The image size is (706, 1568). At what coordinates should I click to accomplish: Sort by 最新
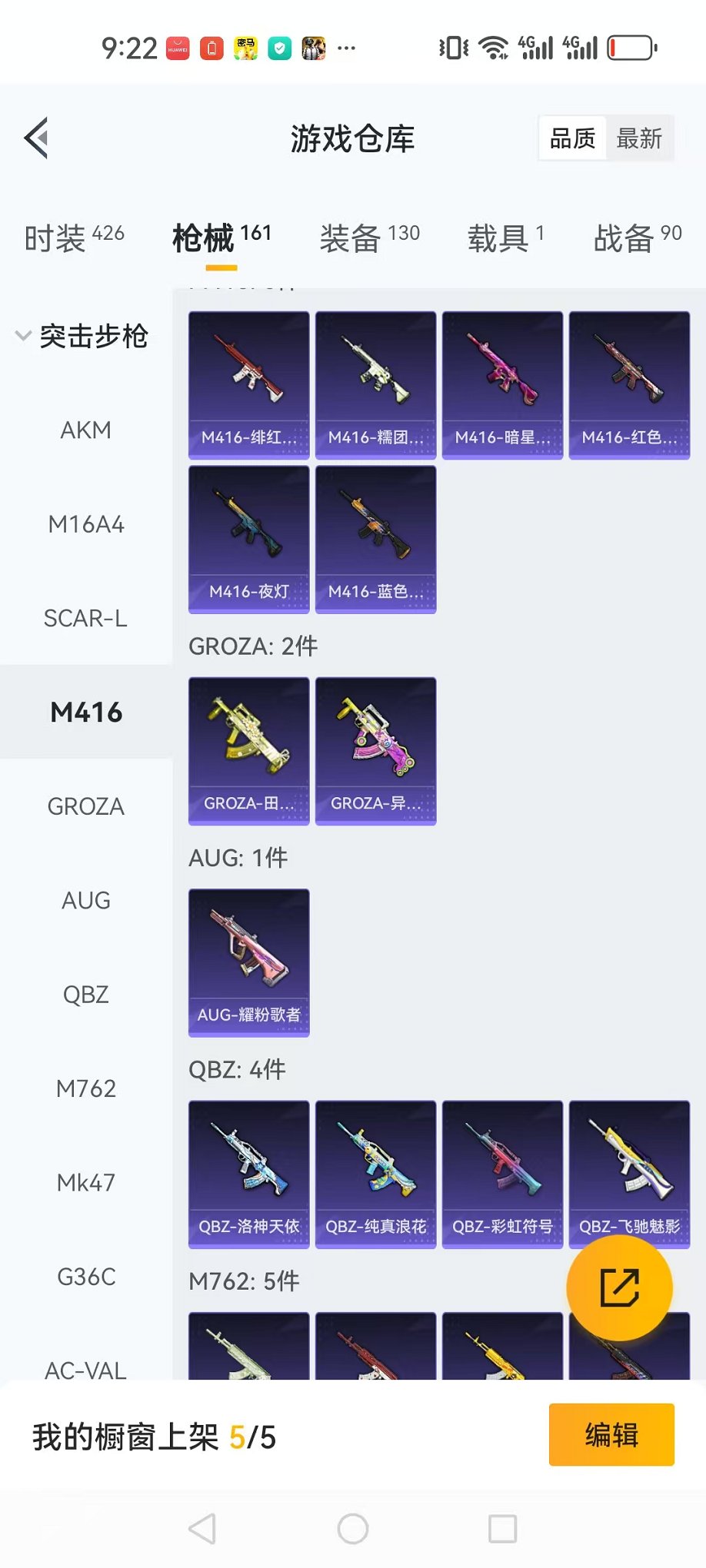click(639, 138)
